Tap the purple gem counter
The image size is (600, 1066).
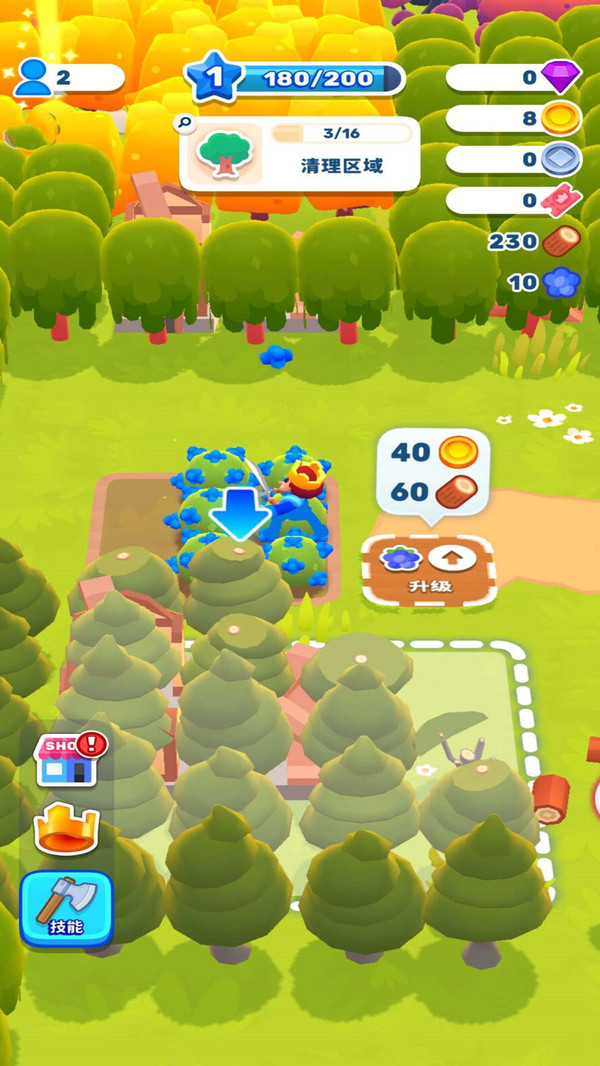(x=514, y=77)
